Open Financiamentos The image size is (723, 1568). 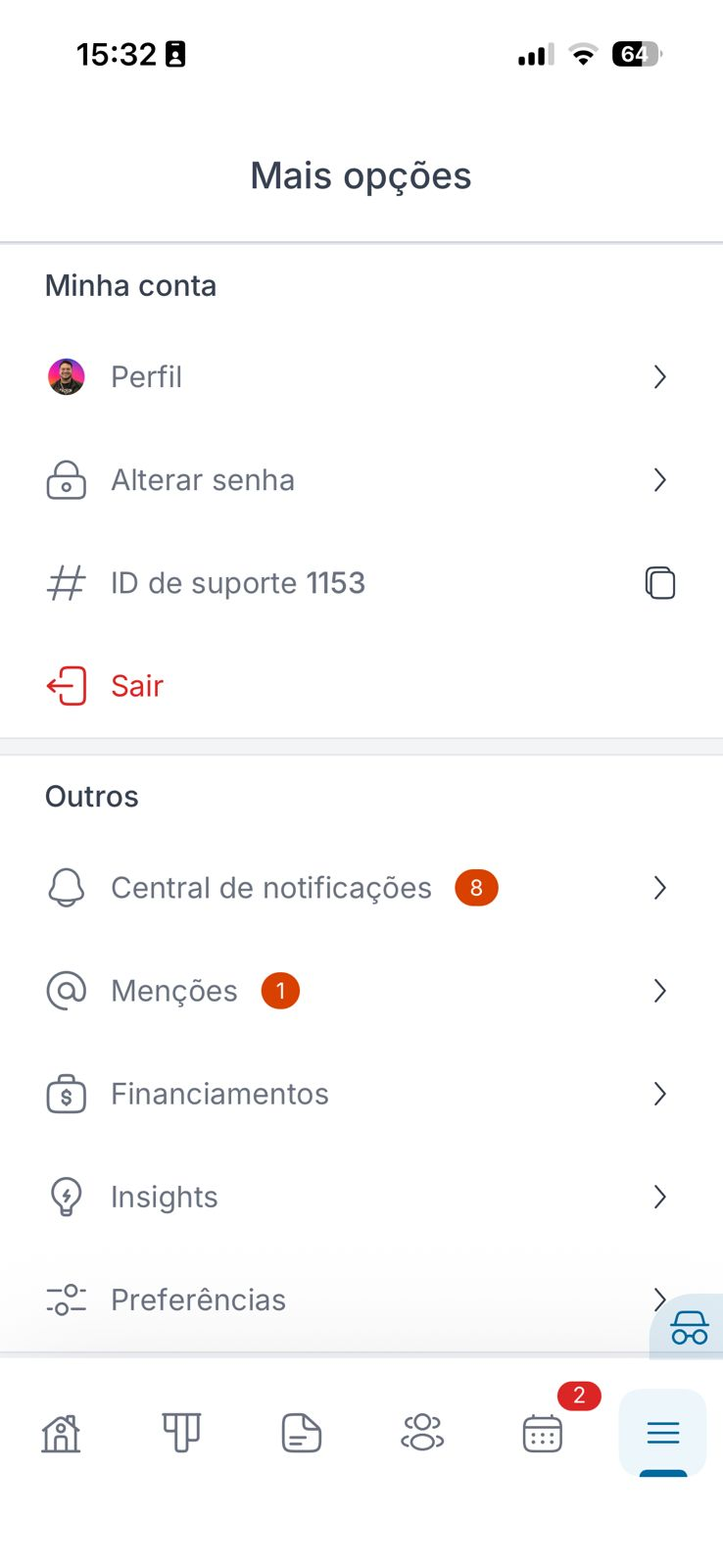coord(361,1094)
